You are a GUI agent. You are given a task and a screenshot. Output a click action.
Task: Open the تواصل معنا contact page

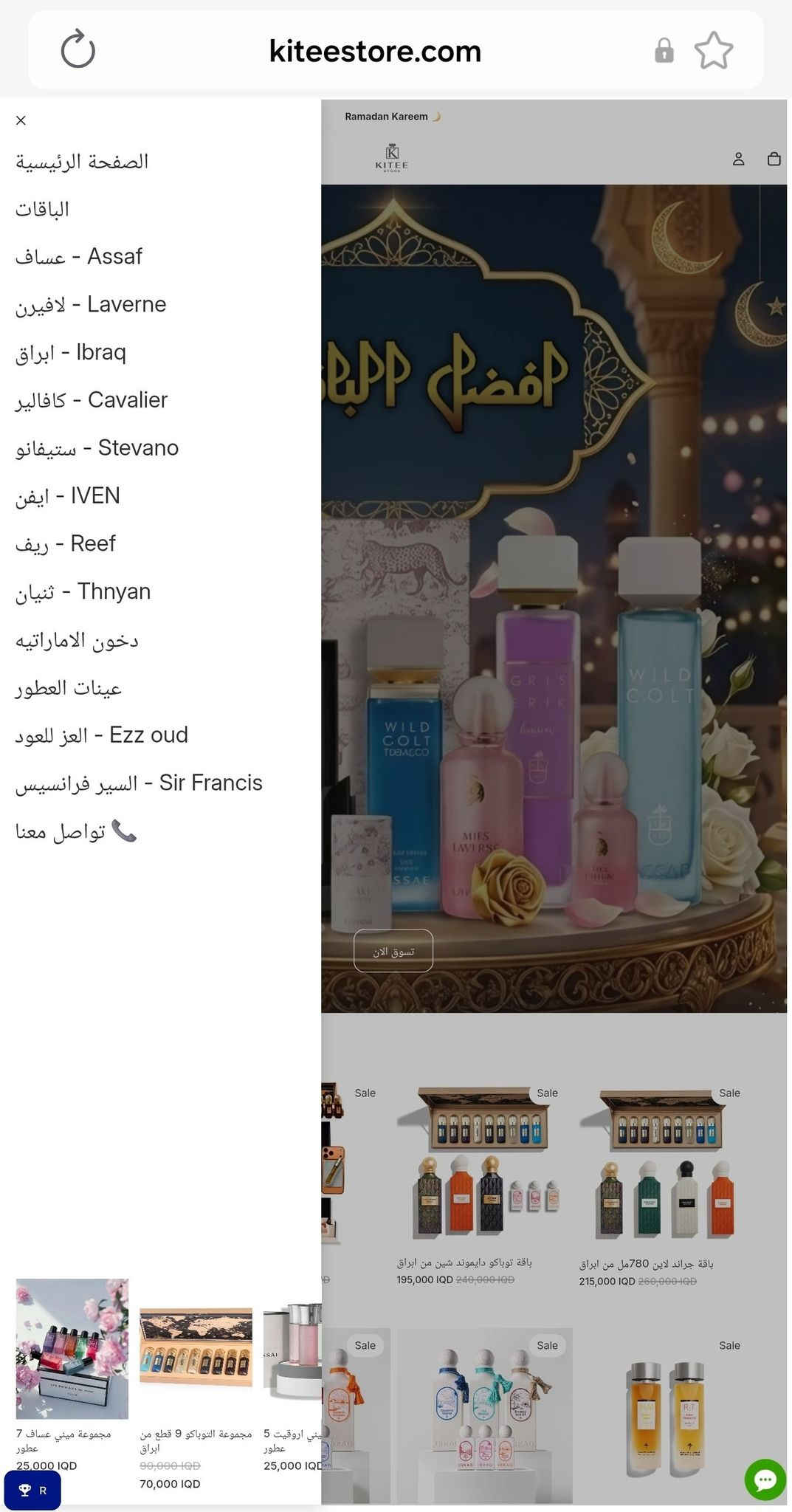(76, 831)
